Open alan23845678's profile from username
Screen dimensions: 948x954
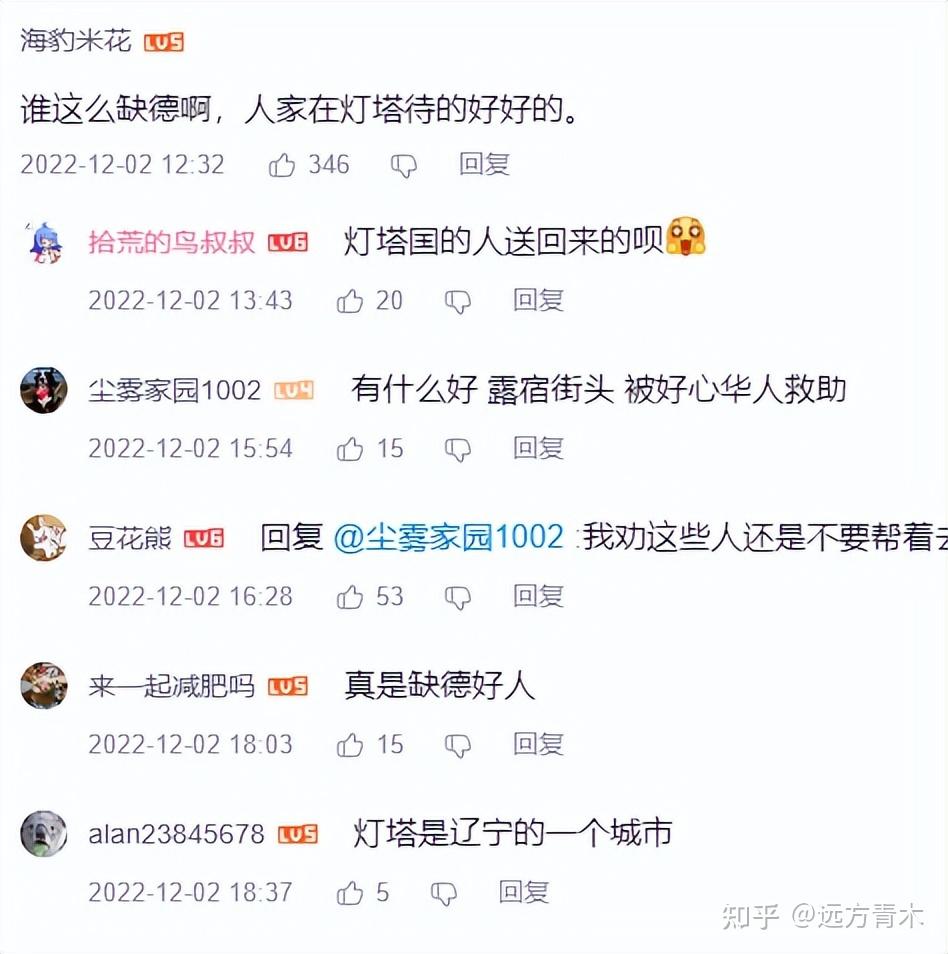point(176,834)
